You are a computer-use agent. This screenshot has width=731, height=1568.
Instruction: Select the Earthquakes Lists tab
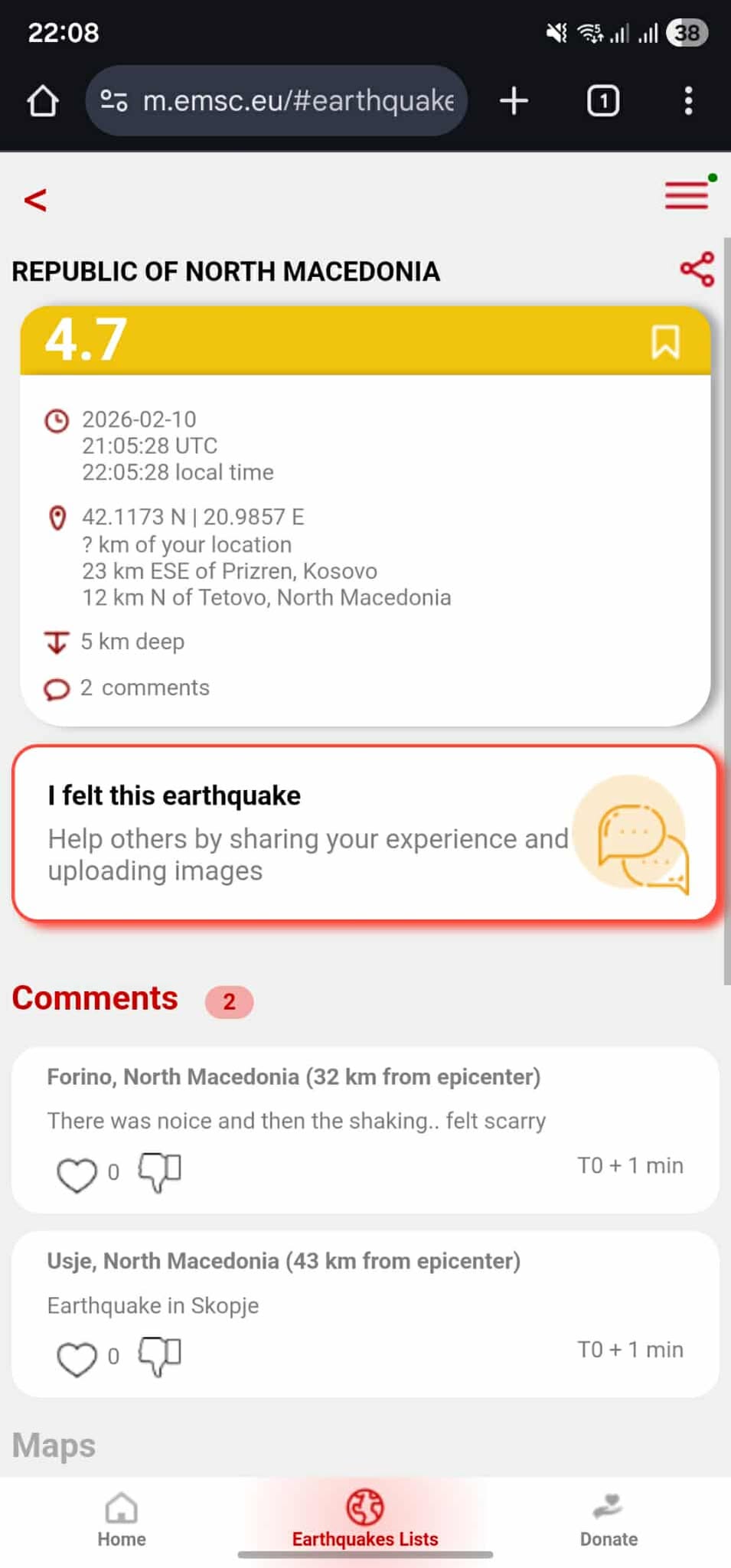click(365, 1519)
